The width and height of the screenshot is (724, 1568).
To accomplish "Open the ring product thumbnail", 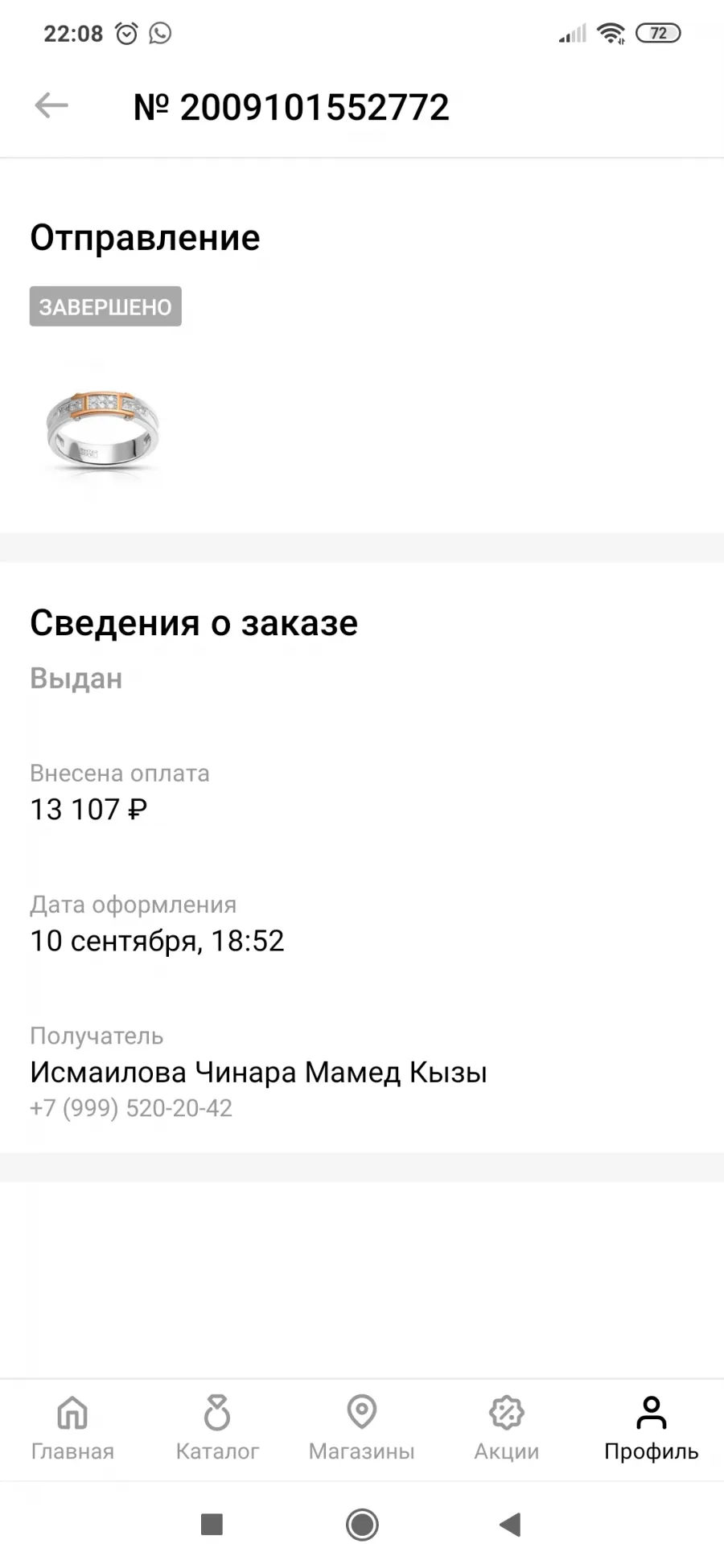I will (x=102, y=430).
